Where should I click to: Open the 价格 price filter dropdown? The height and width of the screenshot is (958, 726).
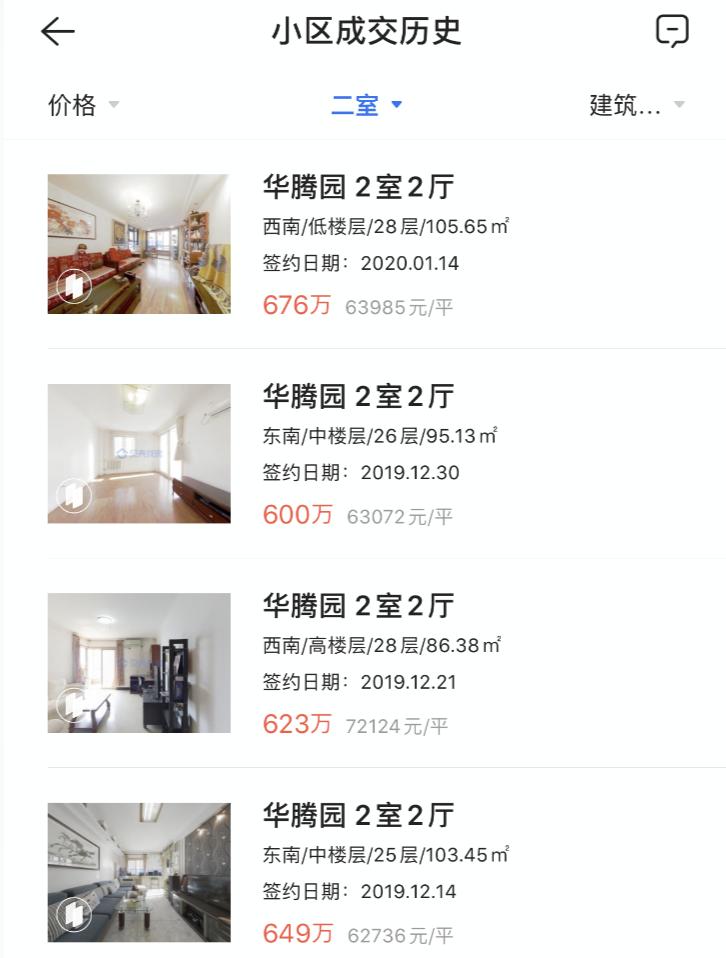click(75, 105)
